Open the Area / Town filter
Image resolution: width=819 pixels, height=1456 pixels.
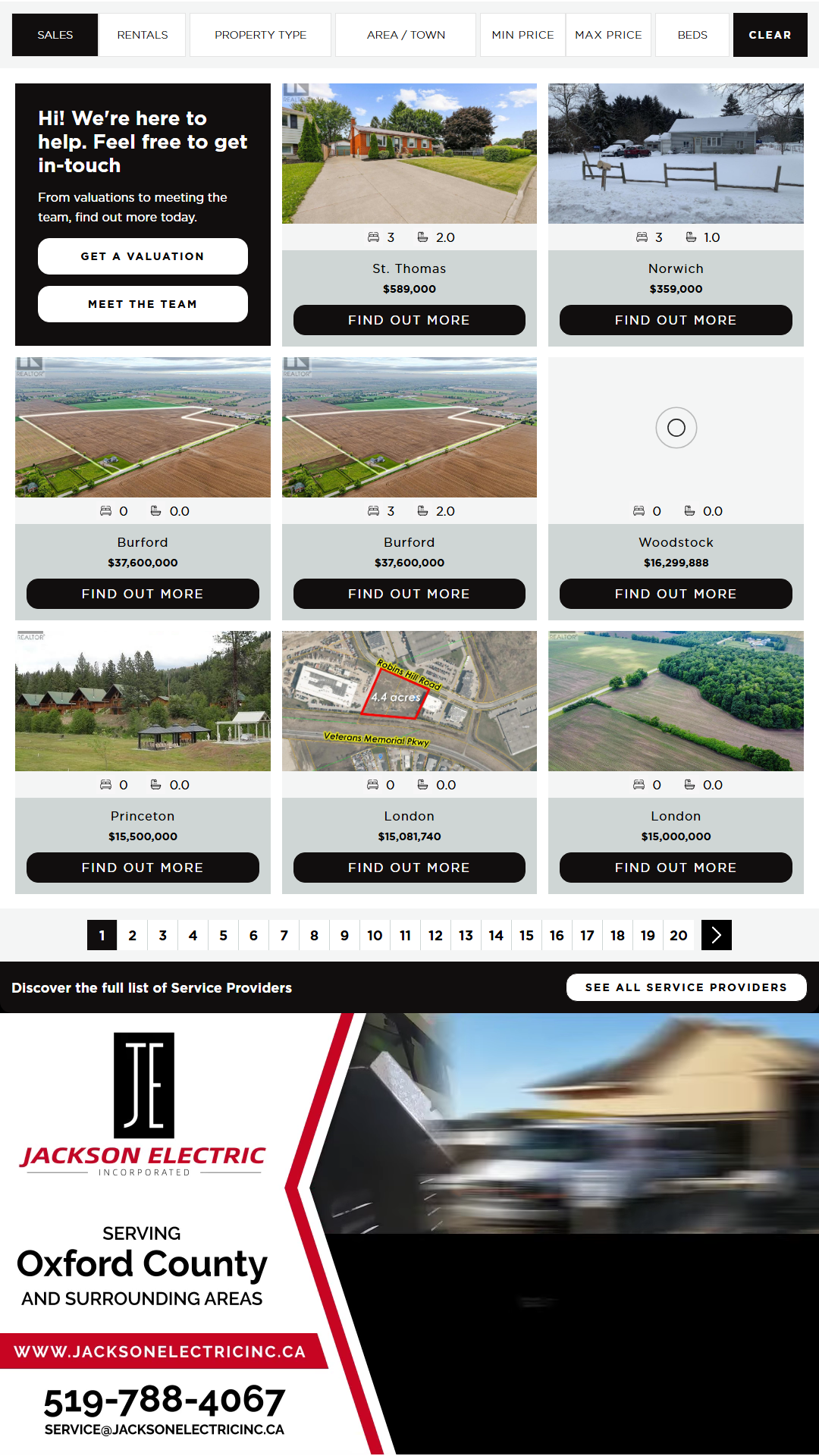[406, 35]
